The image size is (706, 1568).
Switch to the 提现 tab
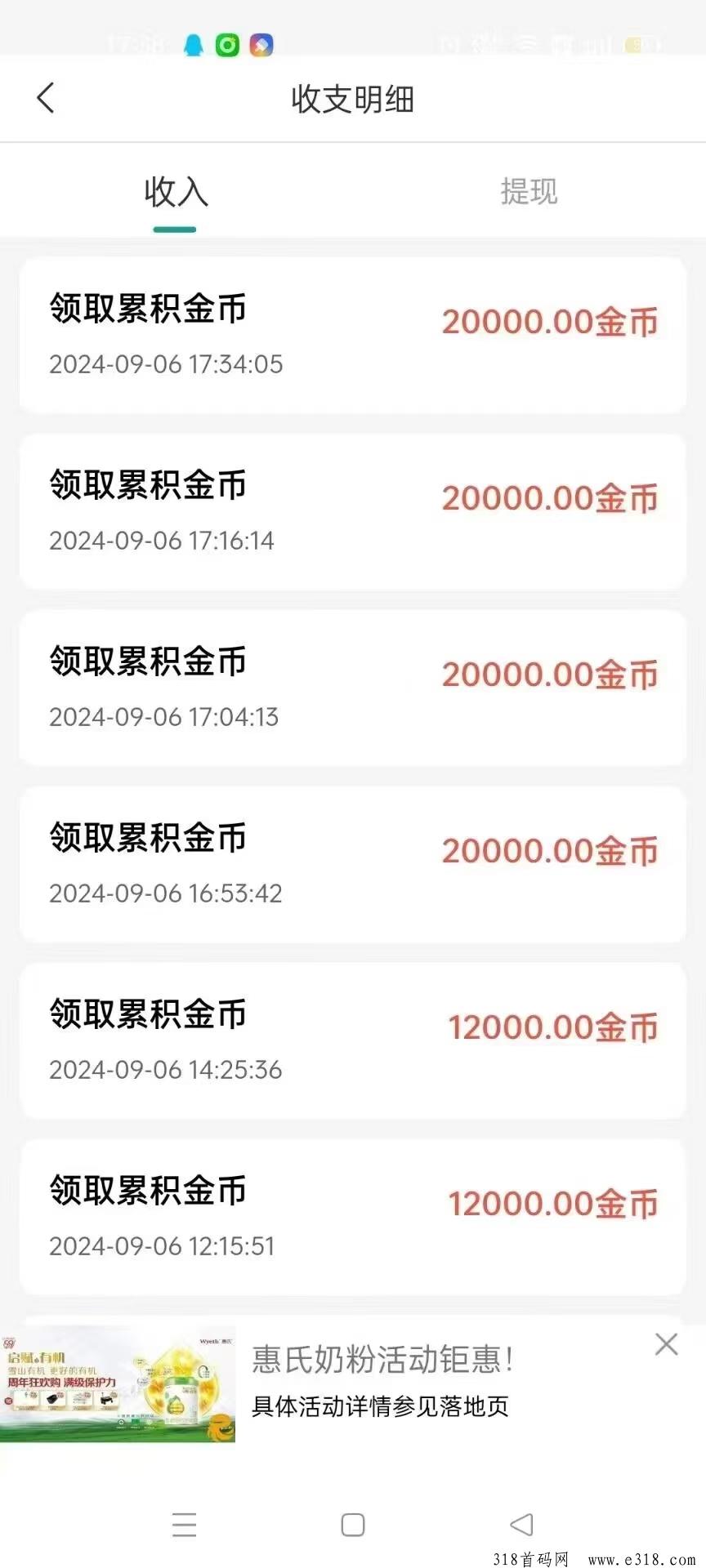click(x=529, y=192)
